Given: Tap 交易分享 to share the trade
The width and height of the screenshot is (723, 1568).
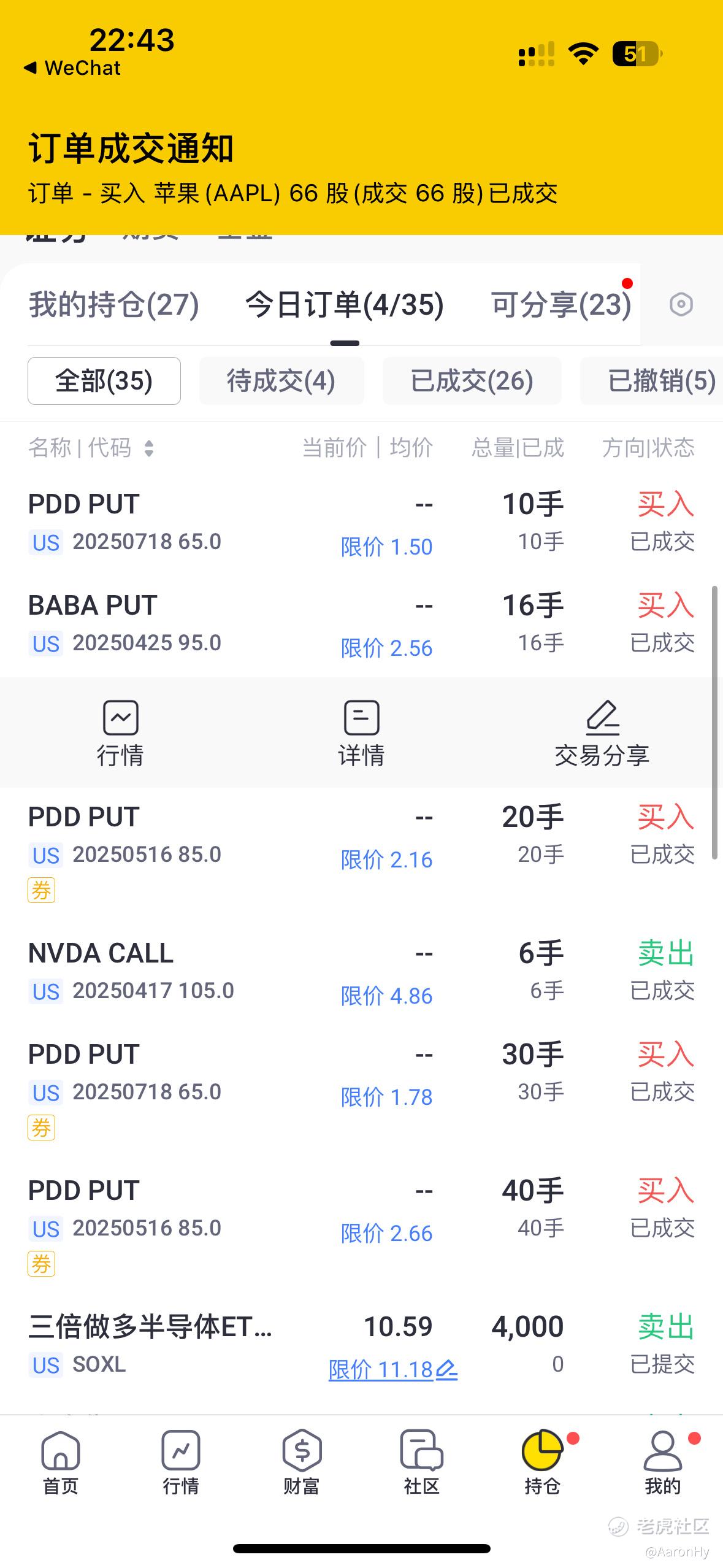Looking at the screenshot, I should [x=602, y=733].
